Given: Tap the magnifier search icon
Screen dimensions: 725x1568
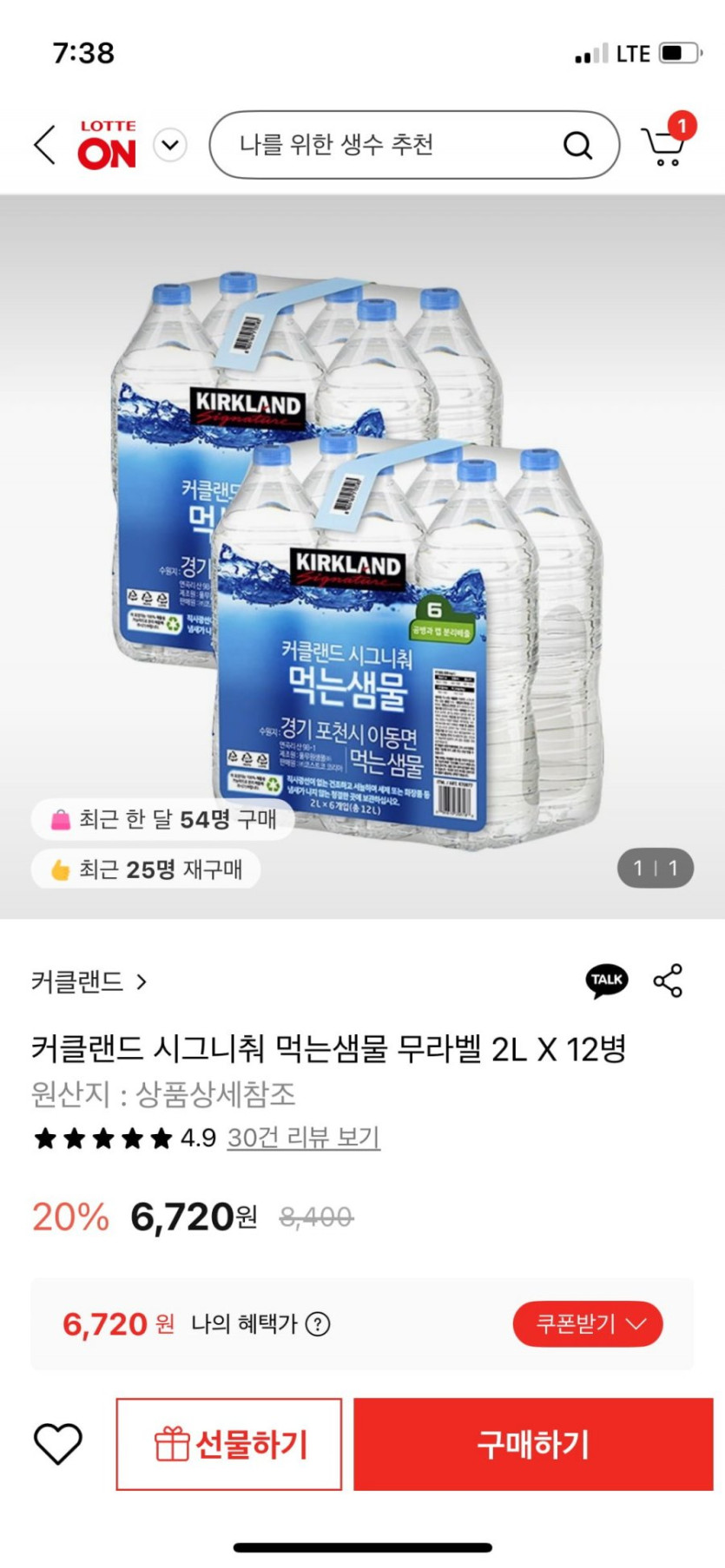Looking at the screenshot, I should pyautogui.click(x=577, y=145).
